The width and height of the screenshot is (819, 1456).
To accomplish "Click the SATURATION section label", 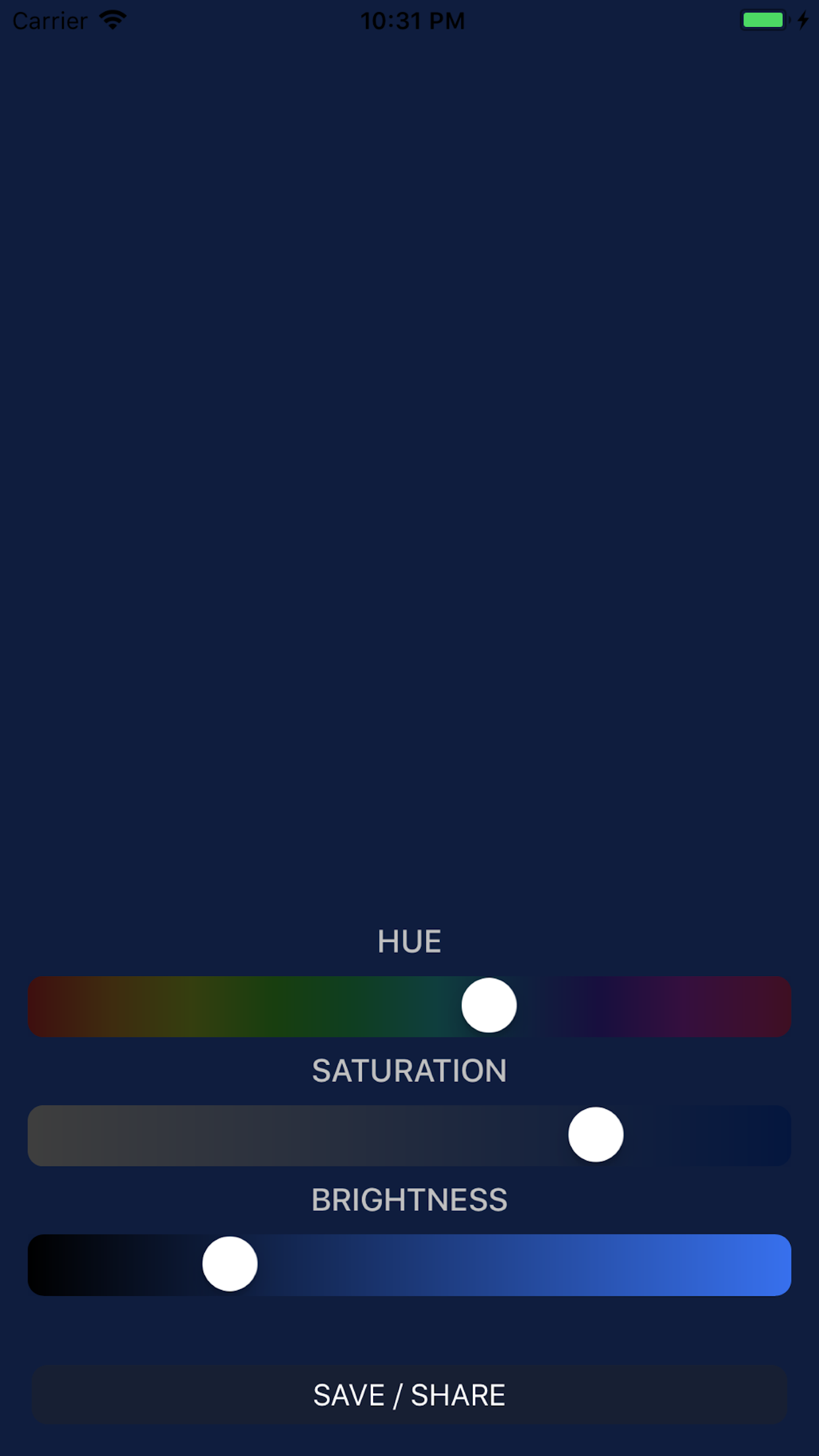I will tap(409, 1070).
